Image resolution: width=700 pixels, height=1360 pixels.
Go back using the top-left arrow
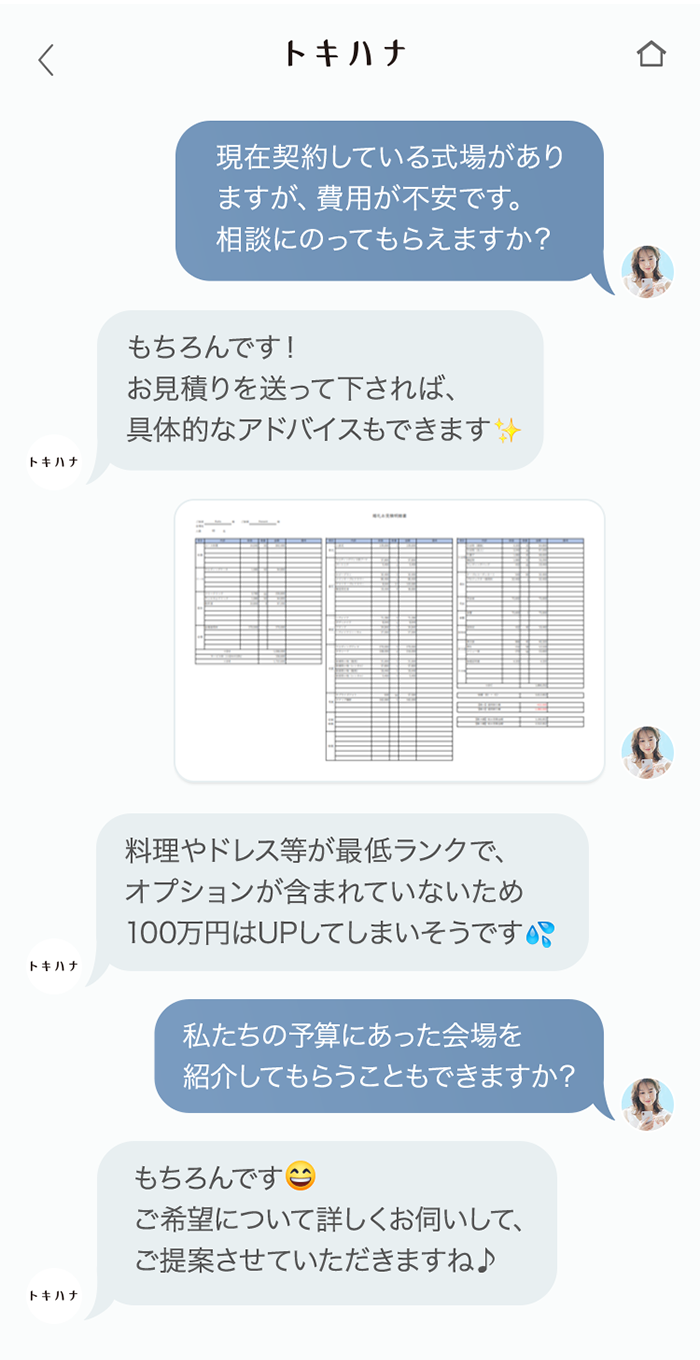pos(46,60)
